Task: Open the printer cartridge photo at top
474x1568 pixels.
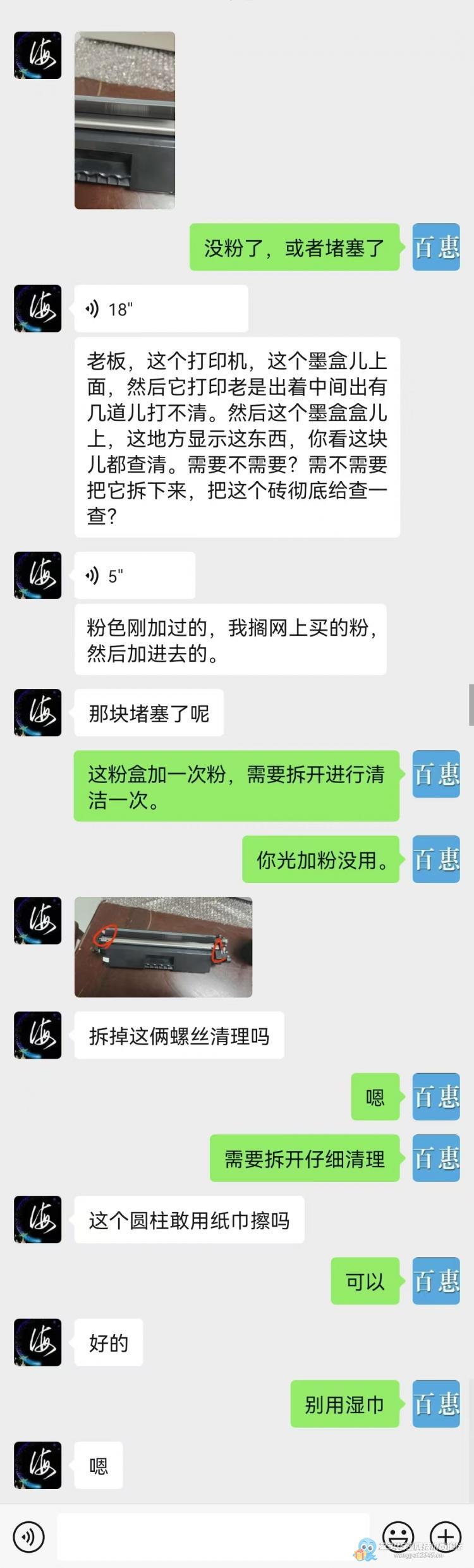Action: pyautogui.click(x=125, y=120)
